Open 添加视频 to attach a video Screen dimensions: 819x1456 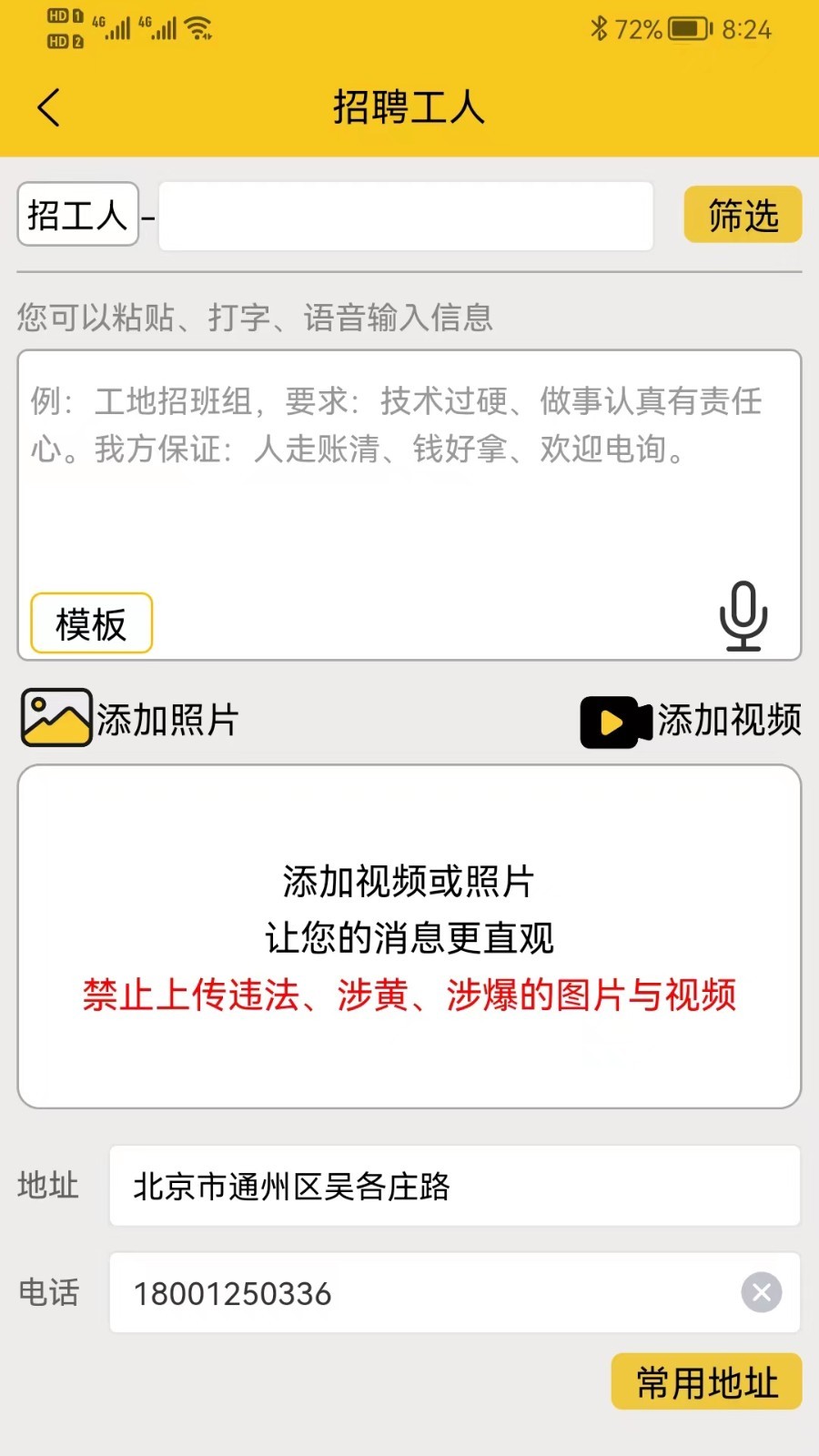[x=728, y=720]
